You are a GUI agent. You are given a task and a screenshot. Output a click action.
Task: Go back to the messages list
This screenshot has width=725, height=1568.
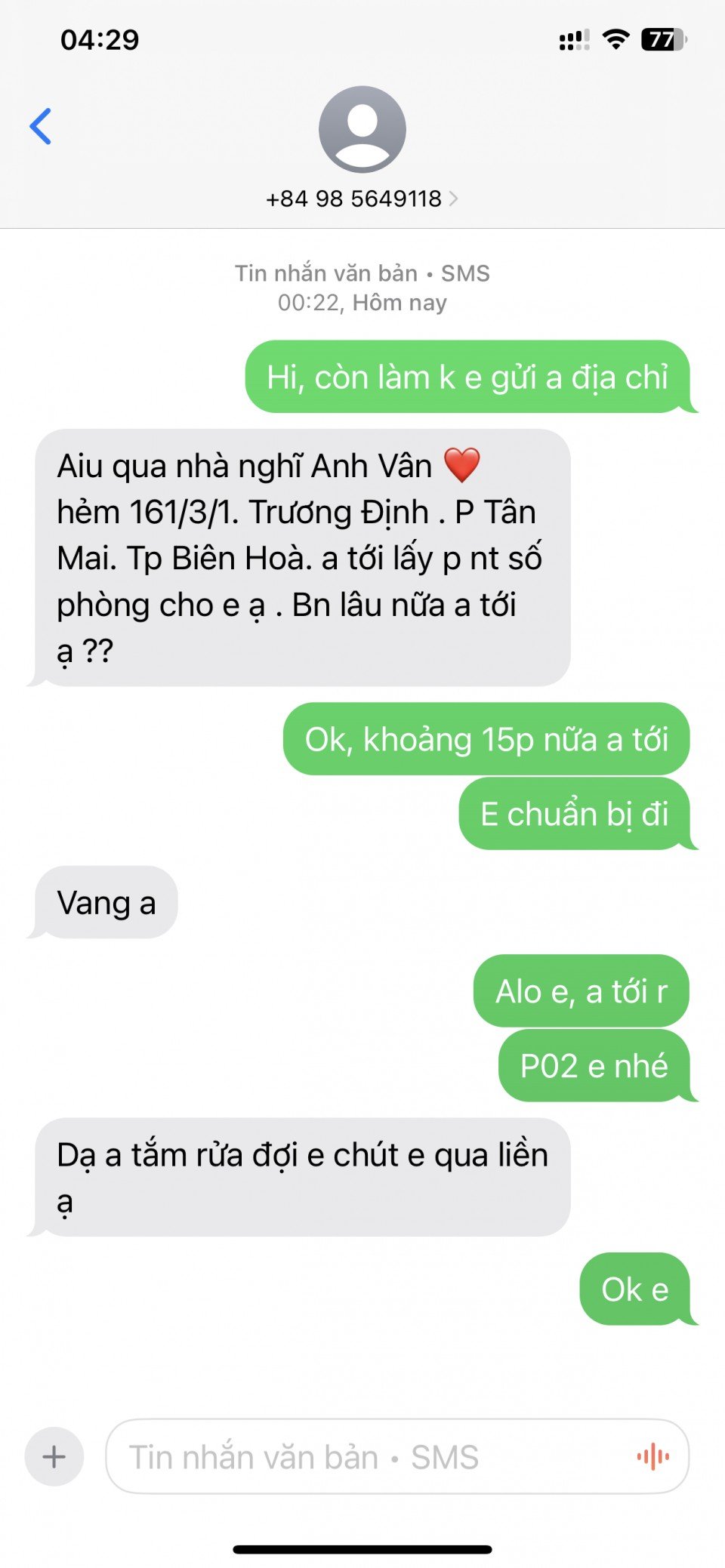[41, 126]
